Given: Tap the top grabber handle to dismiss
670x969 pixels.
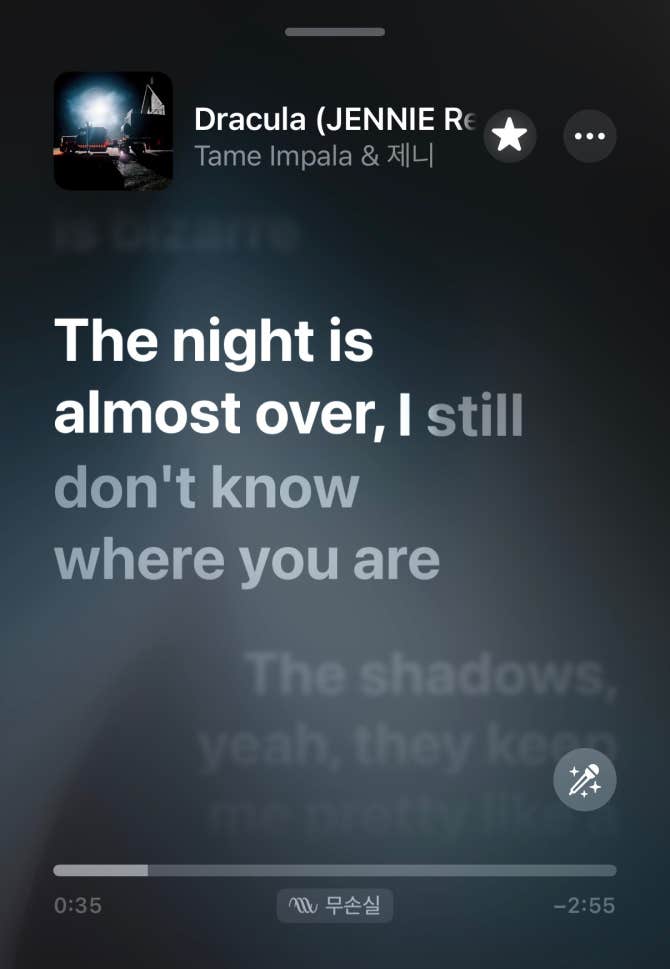Looking at the screenshot, I should (335, 32).
